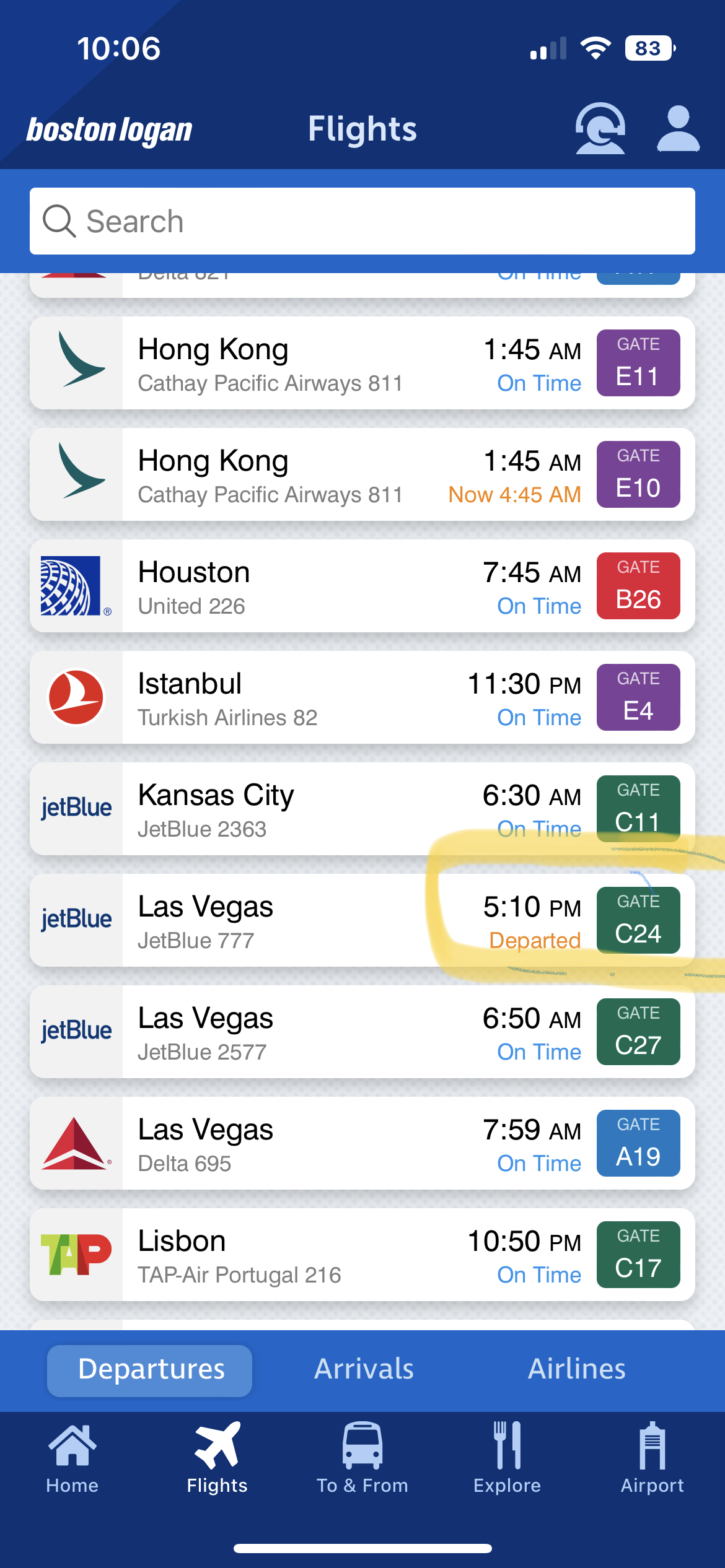Viewport: 725px width, 1568px height.
Task: Open the Explore tab
Action: 507,1458
